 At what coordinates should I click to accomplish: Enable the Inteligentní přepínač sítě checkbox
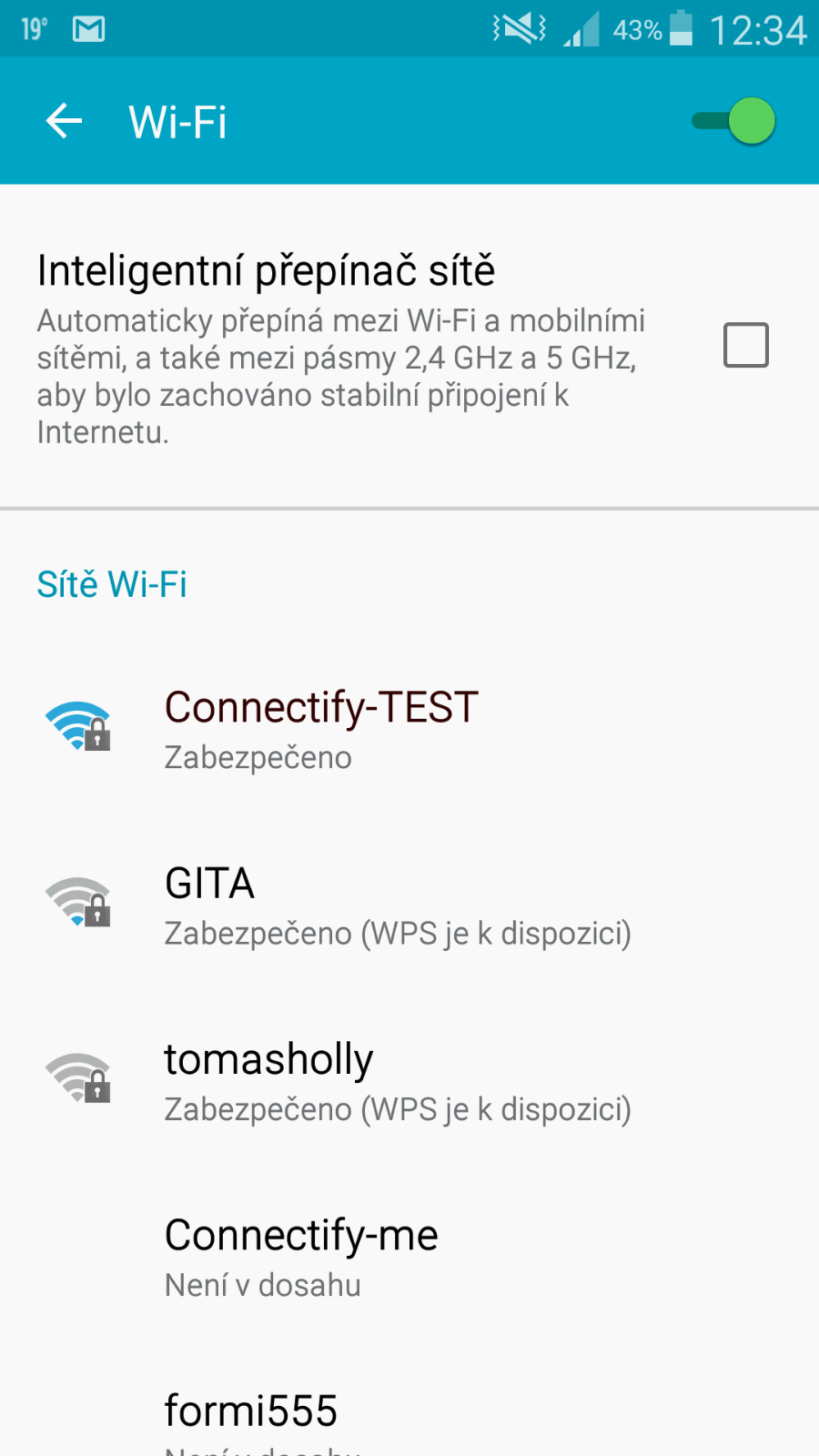pyautogui.click(x=745, y=345)
